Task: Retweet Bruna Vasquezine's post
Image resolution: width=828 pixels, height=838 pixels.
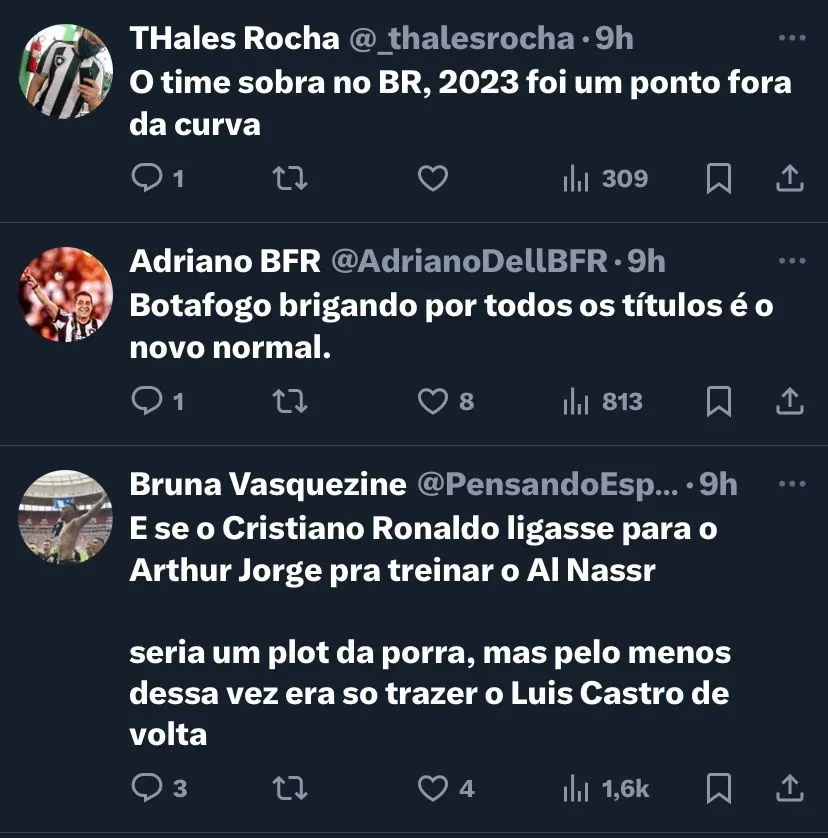Action: tap(290, 789)
